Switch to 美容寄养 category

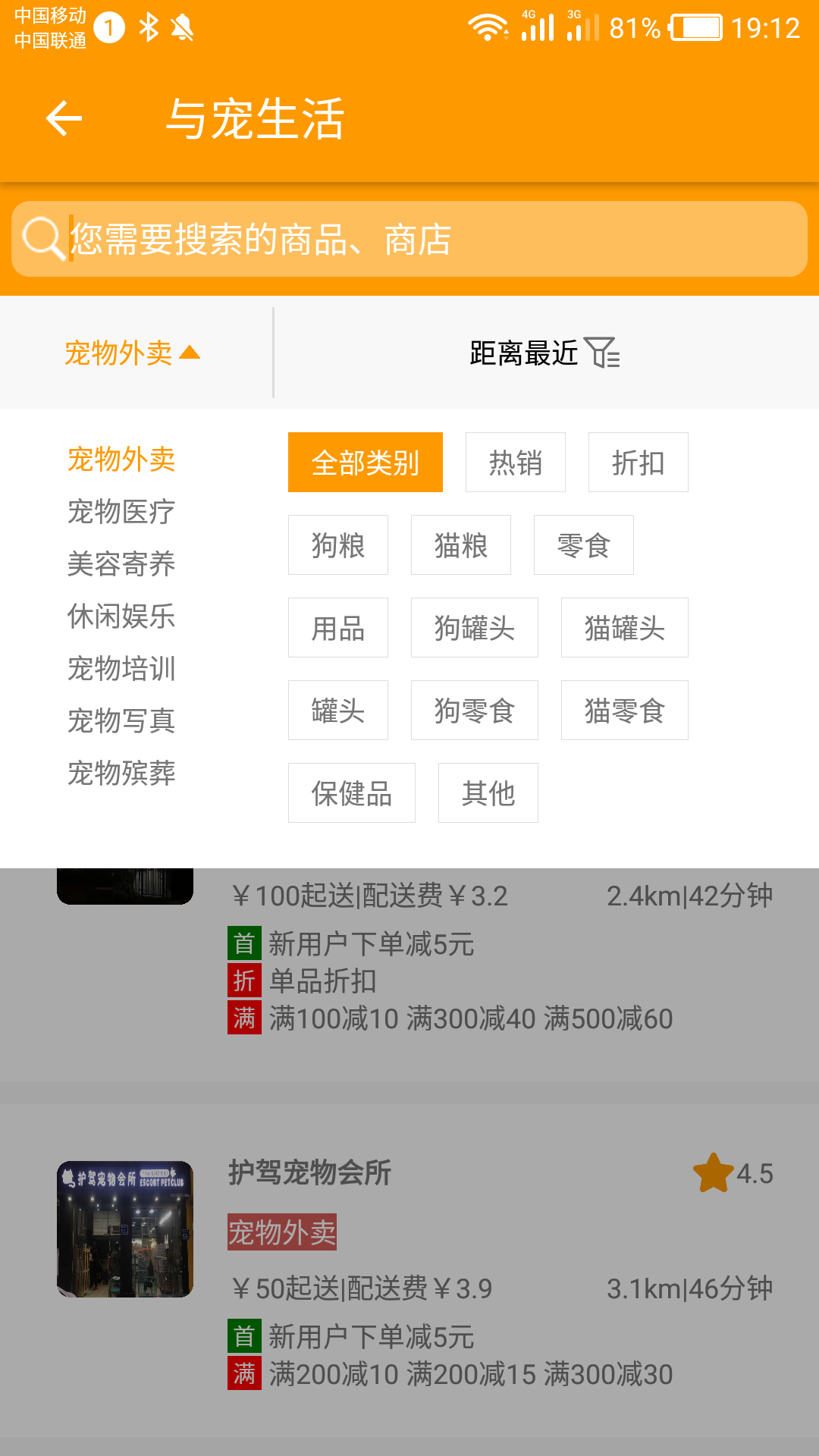click(x=122, y=565)
